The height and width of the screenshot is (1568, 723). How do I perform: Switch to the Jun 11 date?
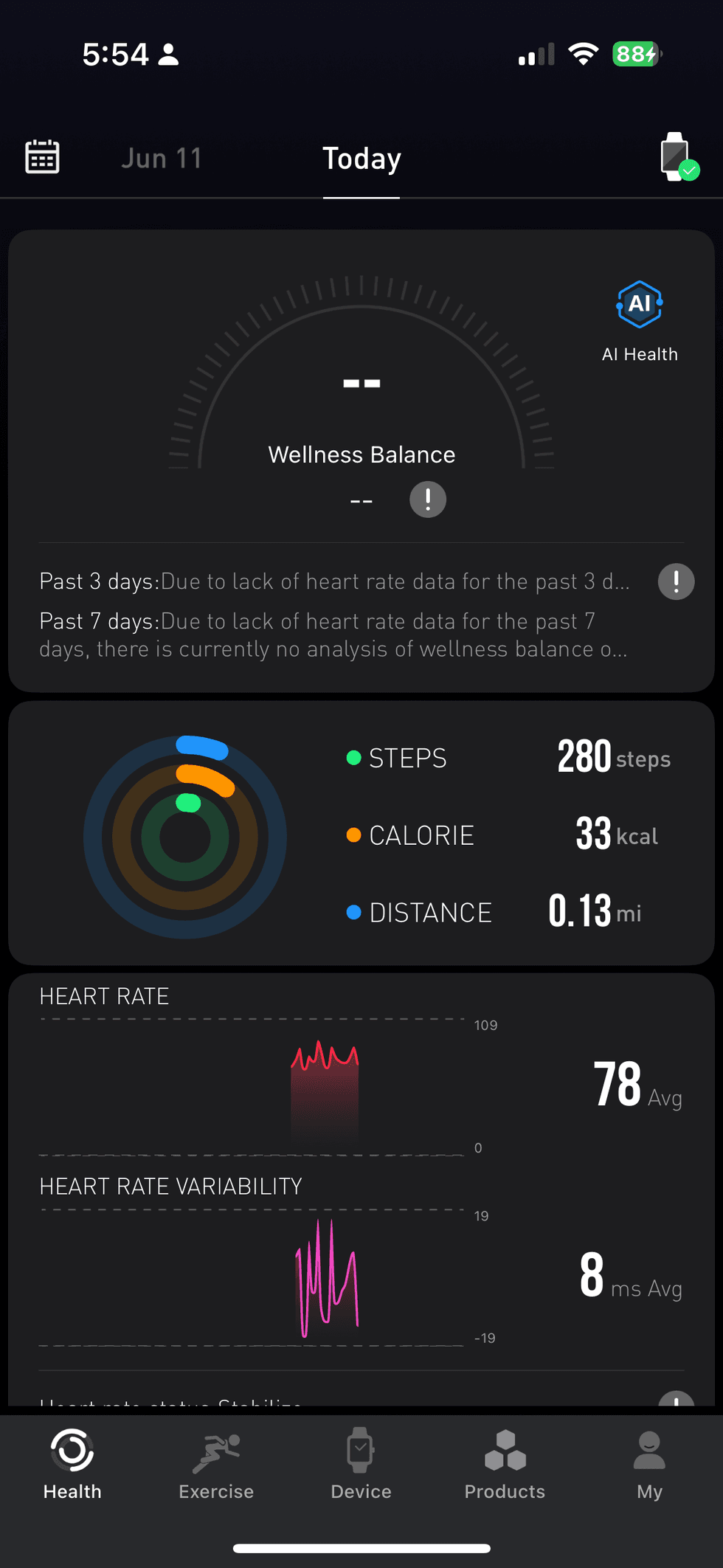(x=162, y=157)
